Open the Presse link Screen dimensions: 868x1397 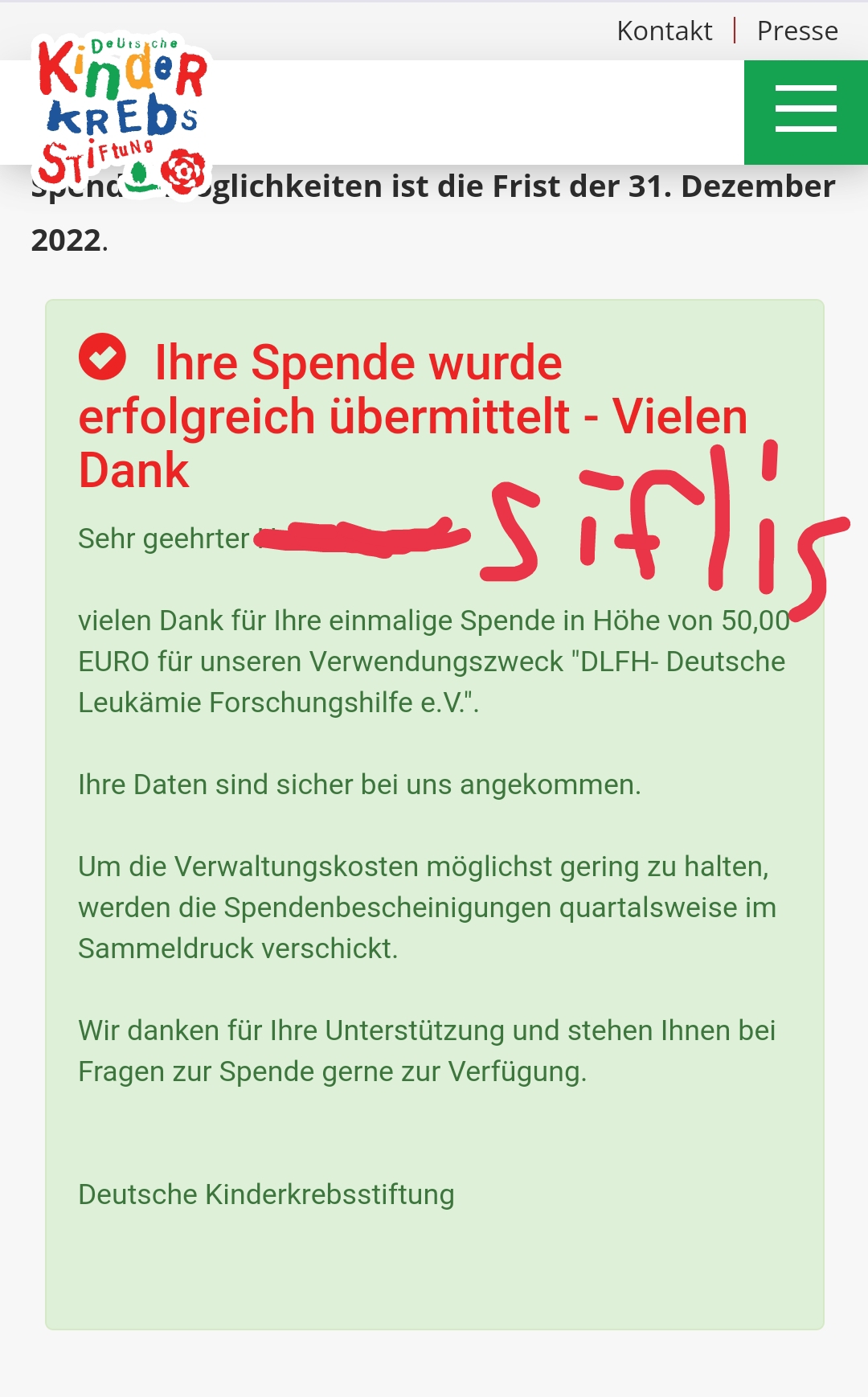pos(796,31)
